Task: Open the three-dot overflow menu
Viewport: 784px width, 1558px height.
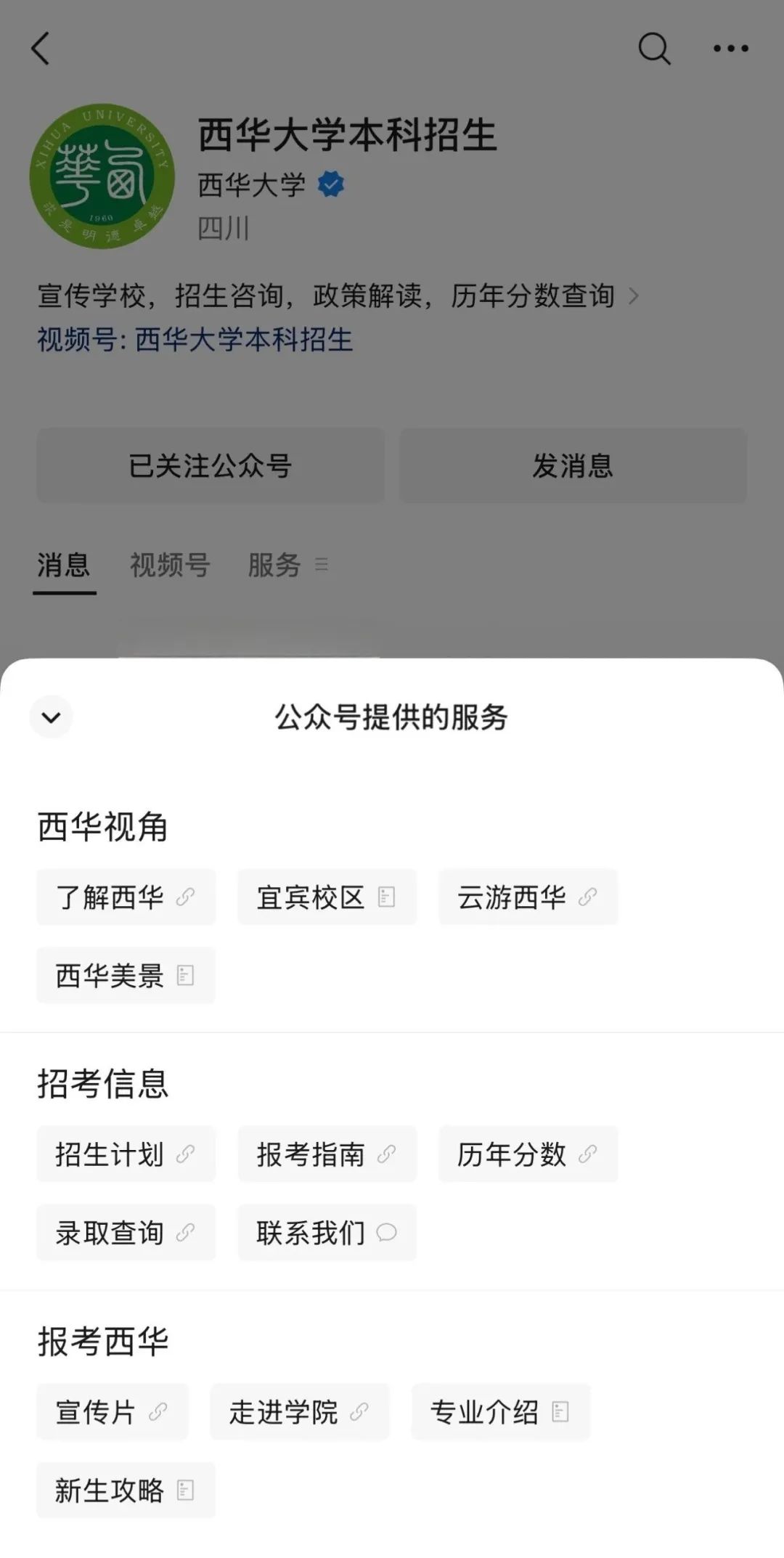Action: click(730, 49)
